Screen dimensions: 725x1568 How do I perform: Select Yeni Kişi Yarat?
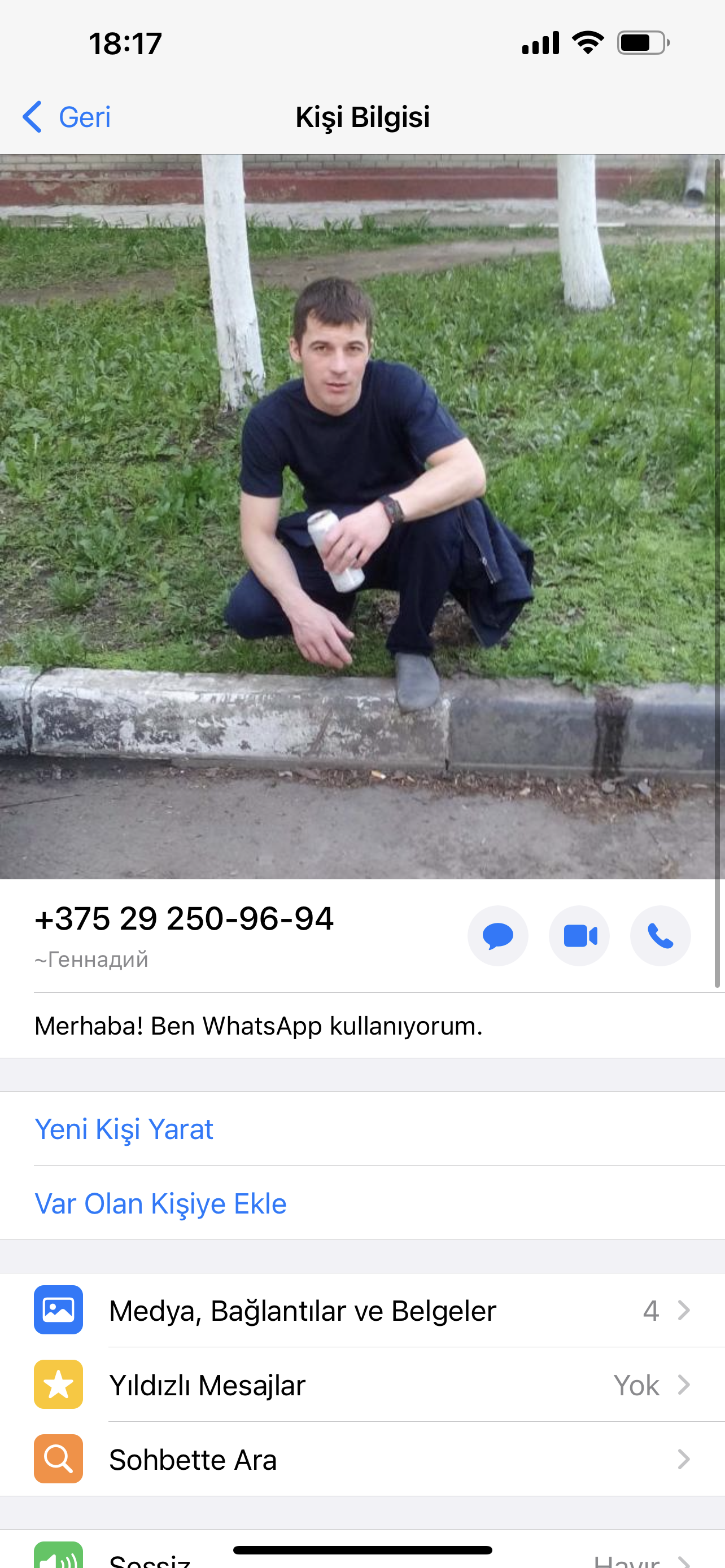(124, 1129)
